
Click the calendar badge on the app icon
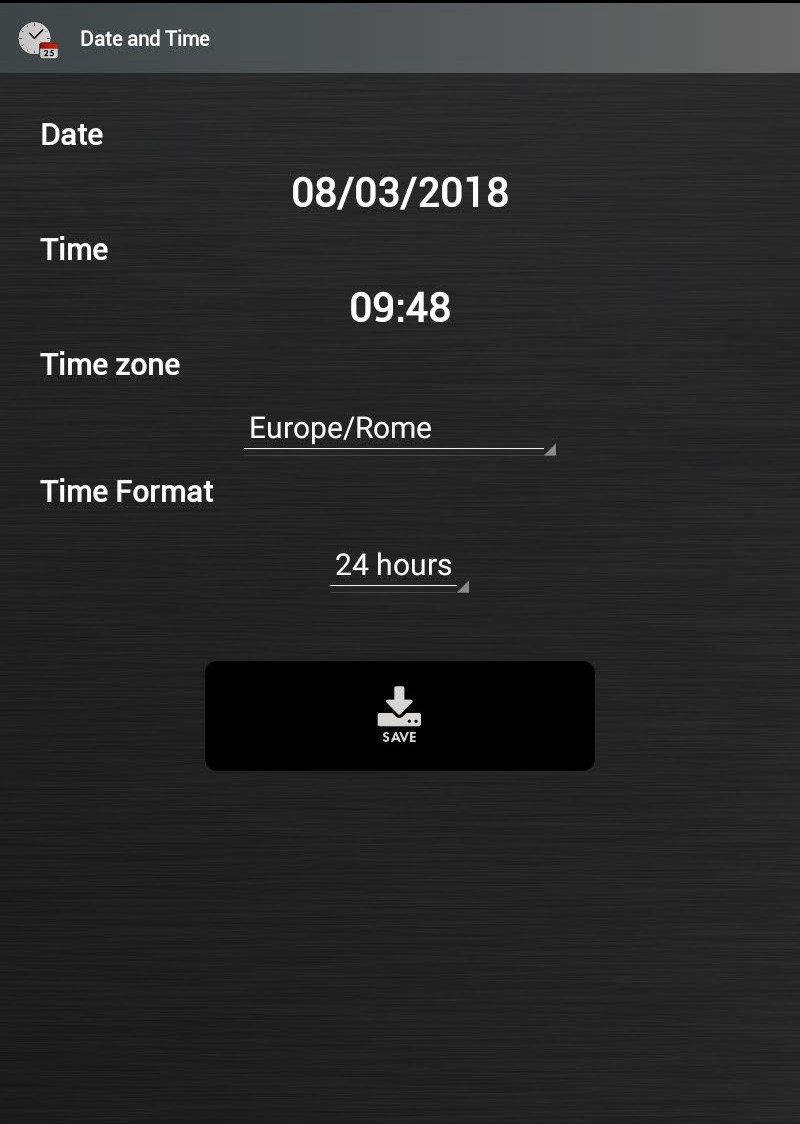48,48
